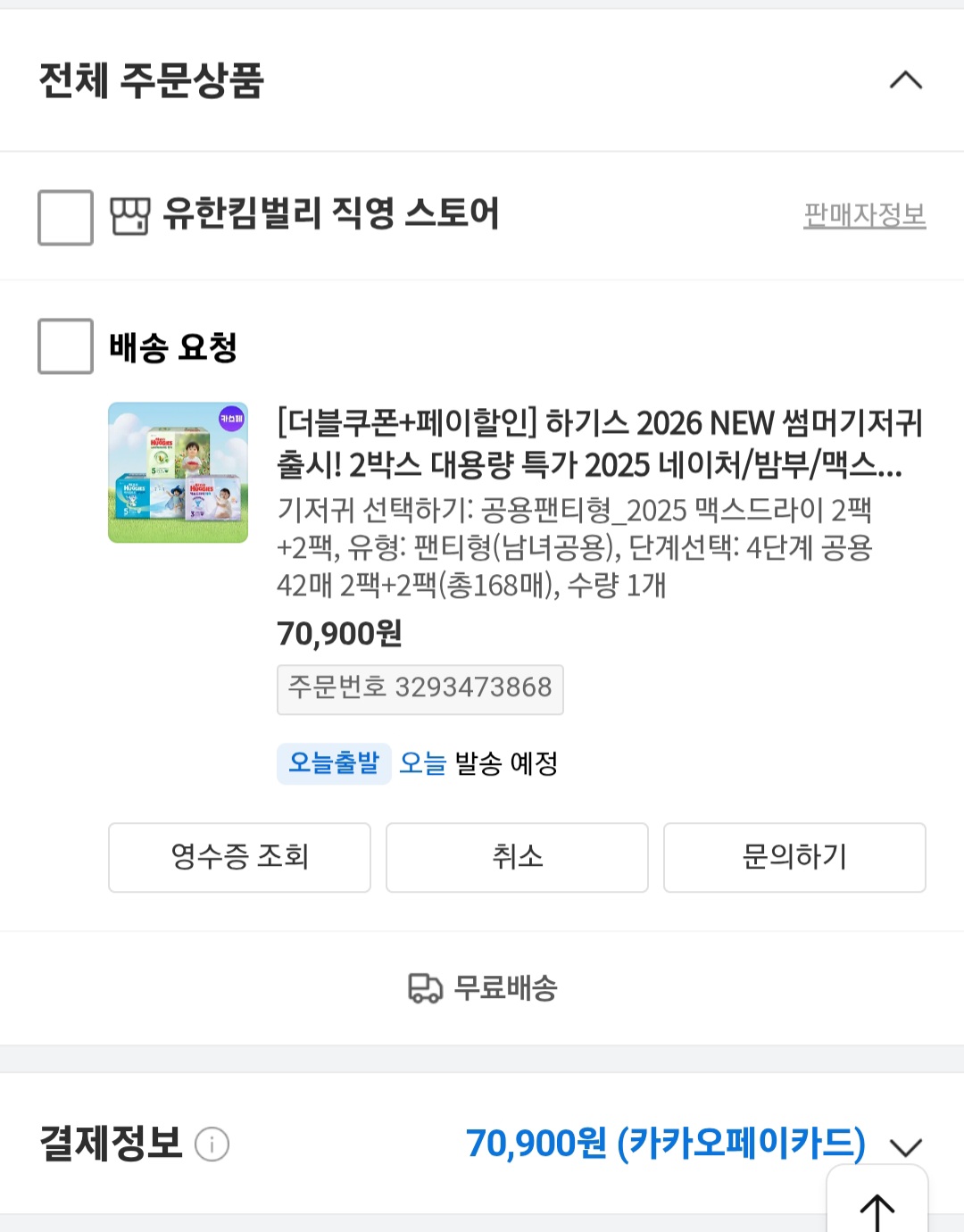This screenshot has height=1232, width=964.
Task: Click the free shipping truck icon
Action: pyautogui.click(x=424, y=988)
